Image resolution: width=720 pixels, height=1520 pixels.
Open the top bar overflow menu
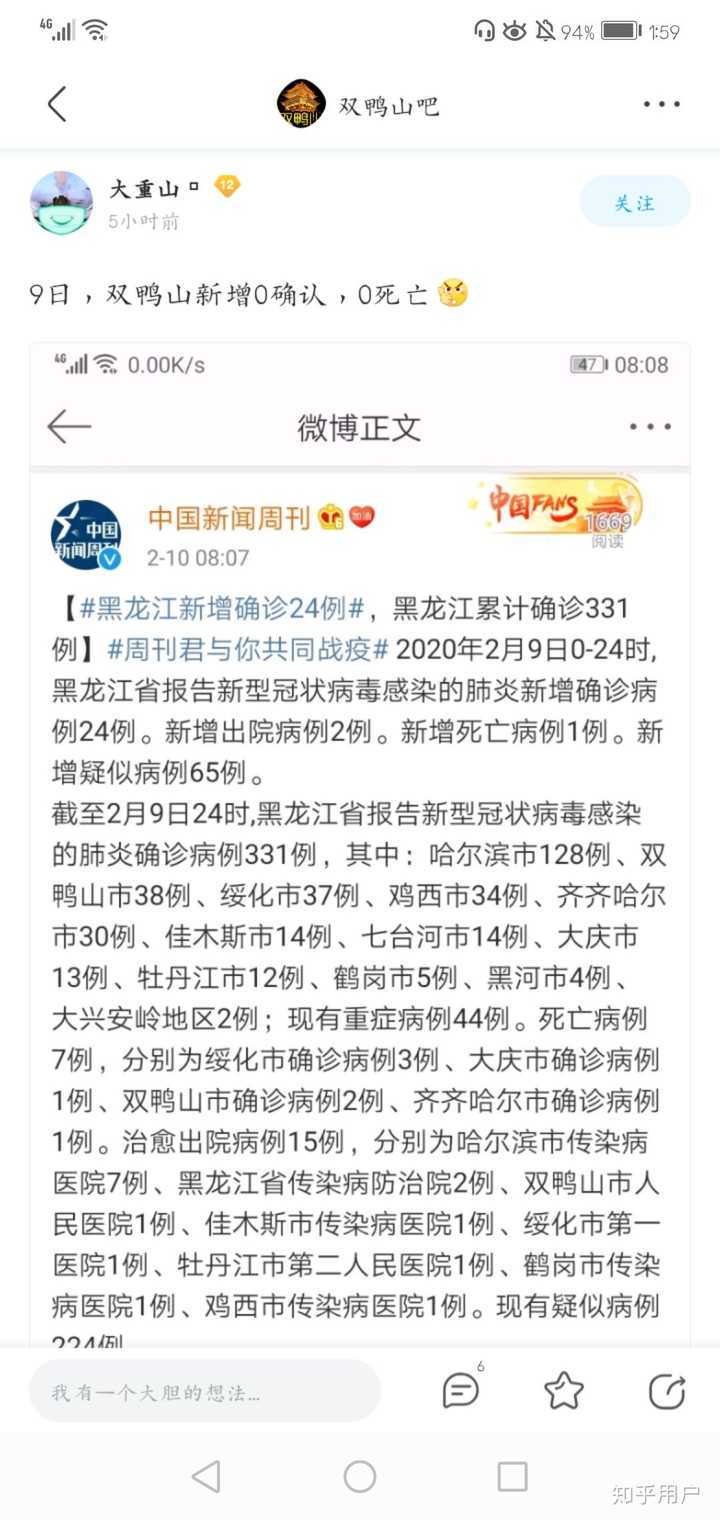pos(661,104)
